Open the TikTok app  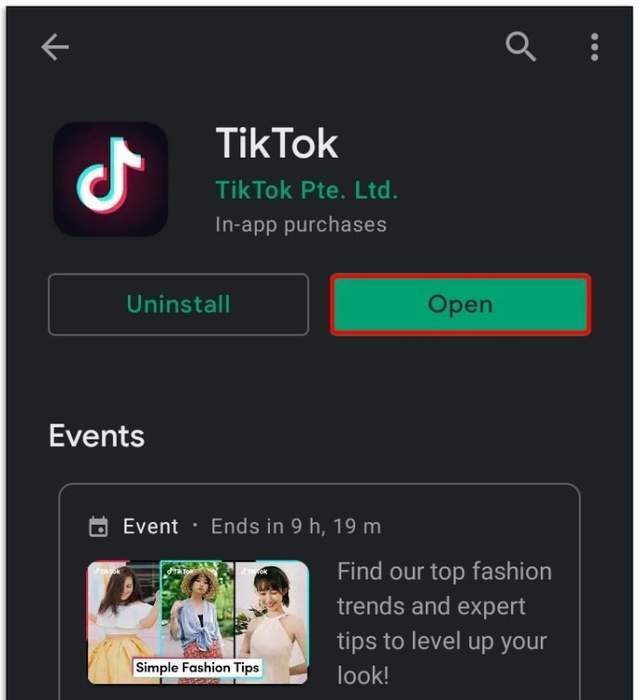coord(460,304)
